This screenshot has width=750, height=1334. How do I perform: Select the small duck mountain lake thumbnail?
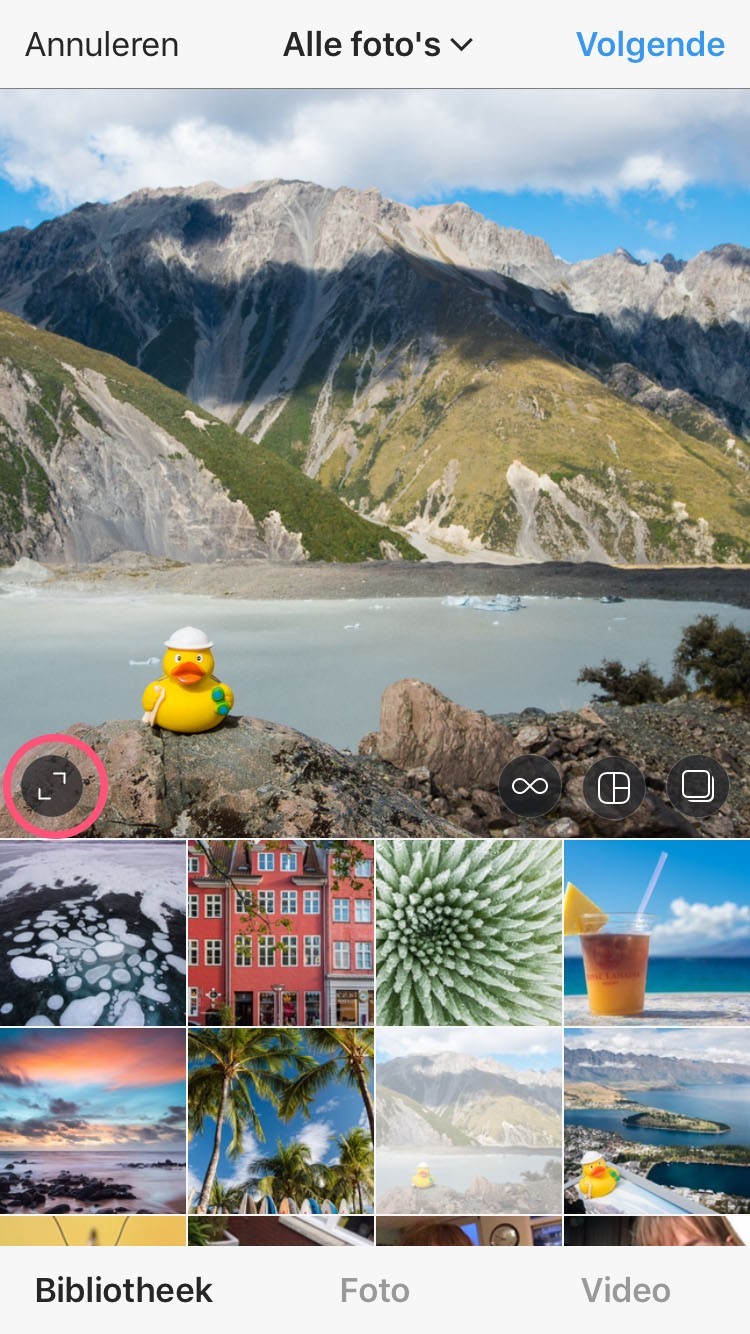point(469,1121)
